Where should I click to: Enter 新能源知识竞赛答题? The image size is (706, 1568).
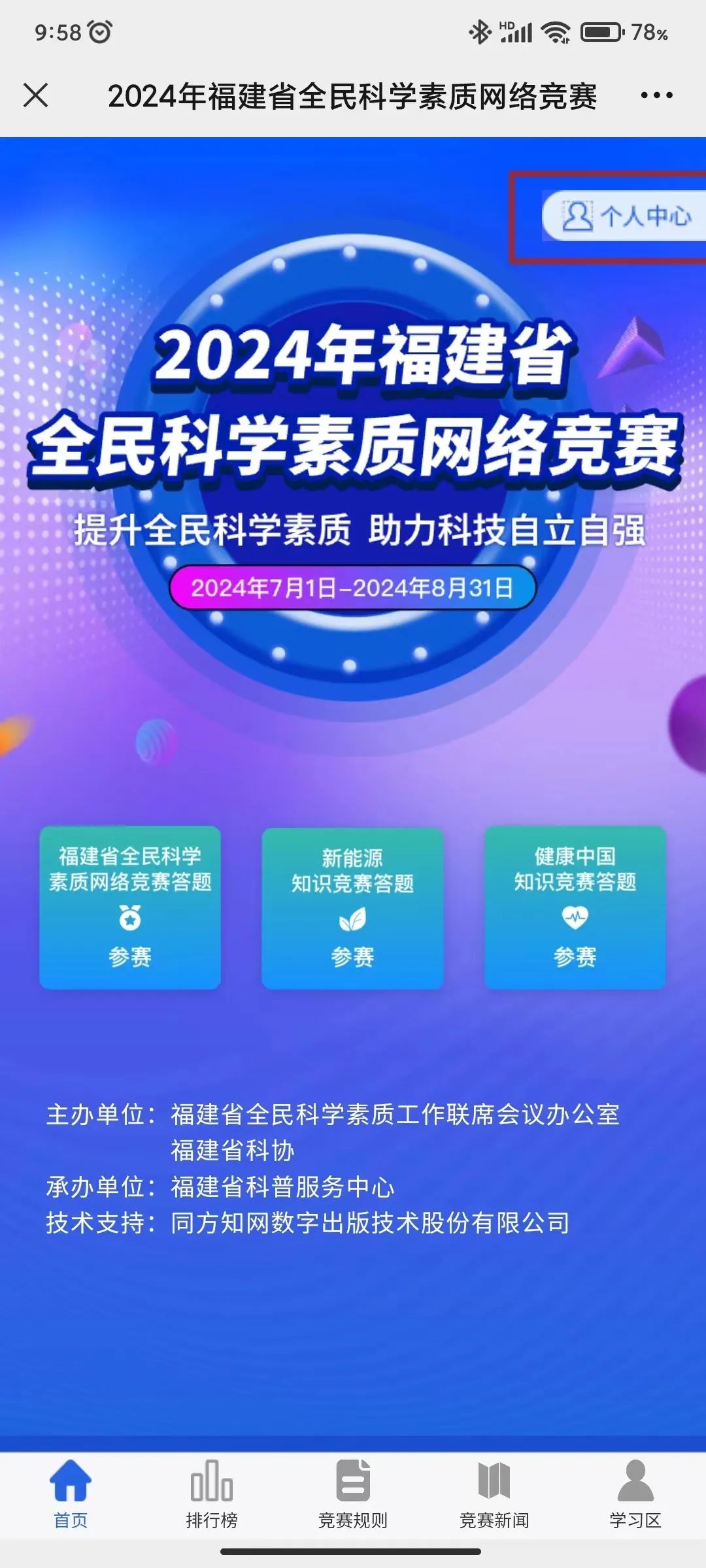pyautogui.click(x=352, y=907)
